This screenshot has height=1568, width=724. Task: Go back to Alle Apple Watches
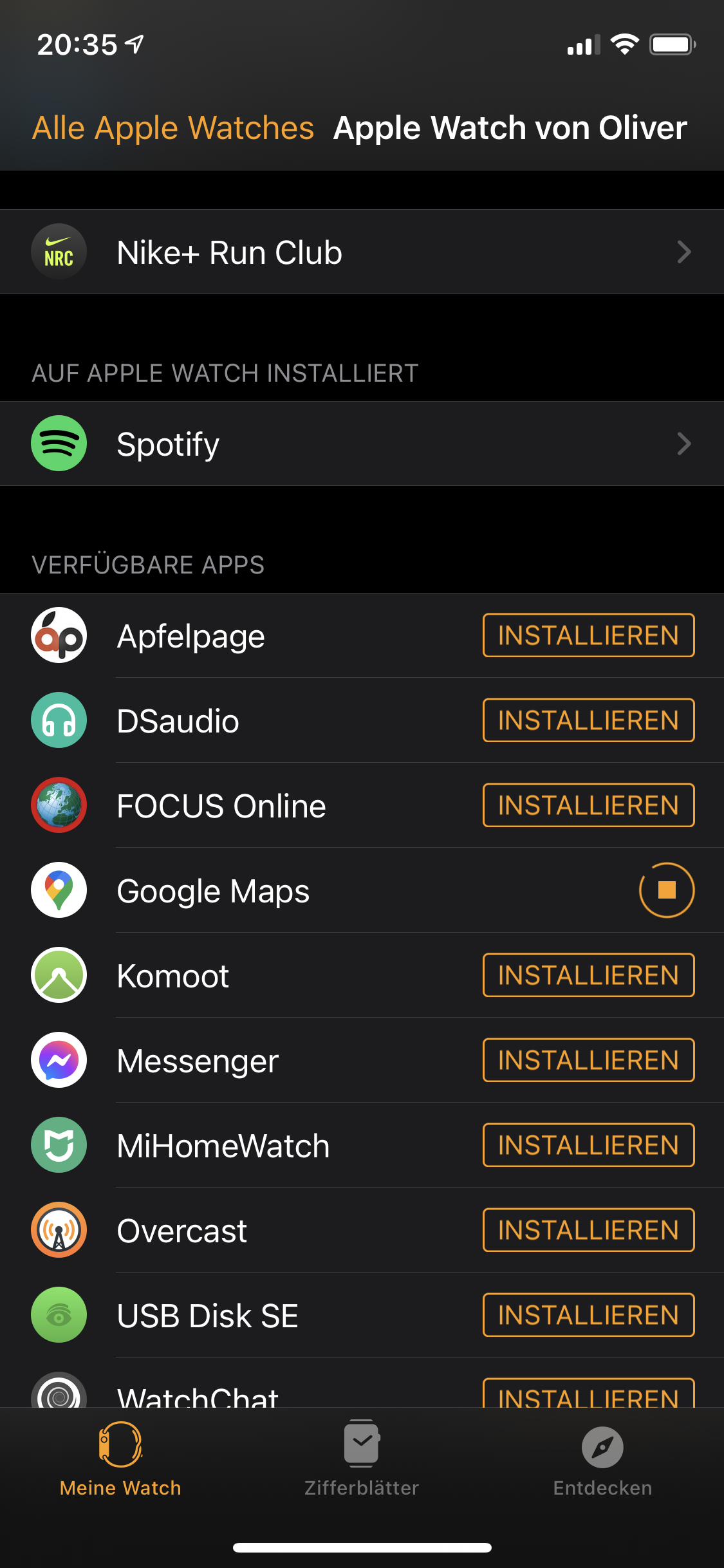[x=172, y=128]
